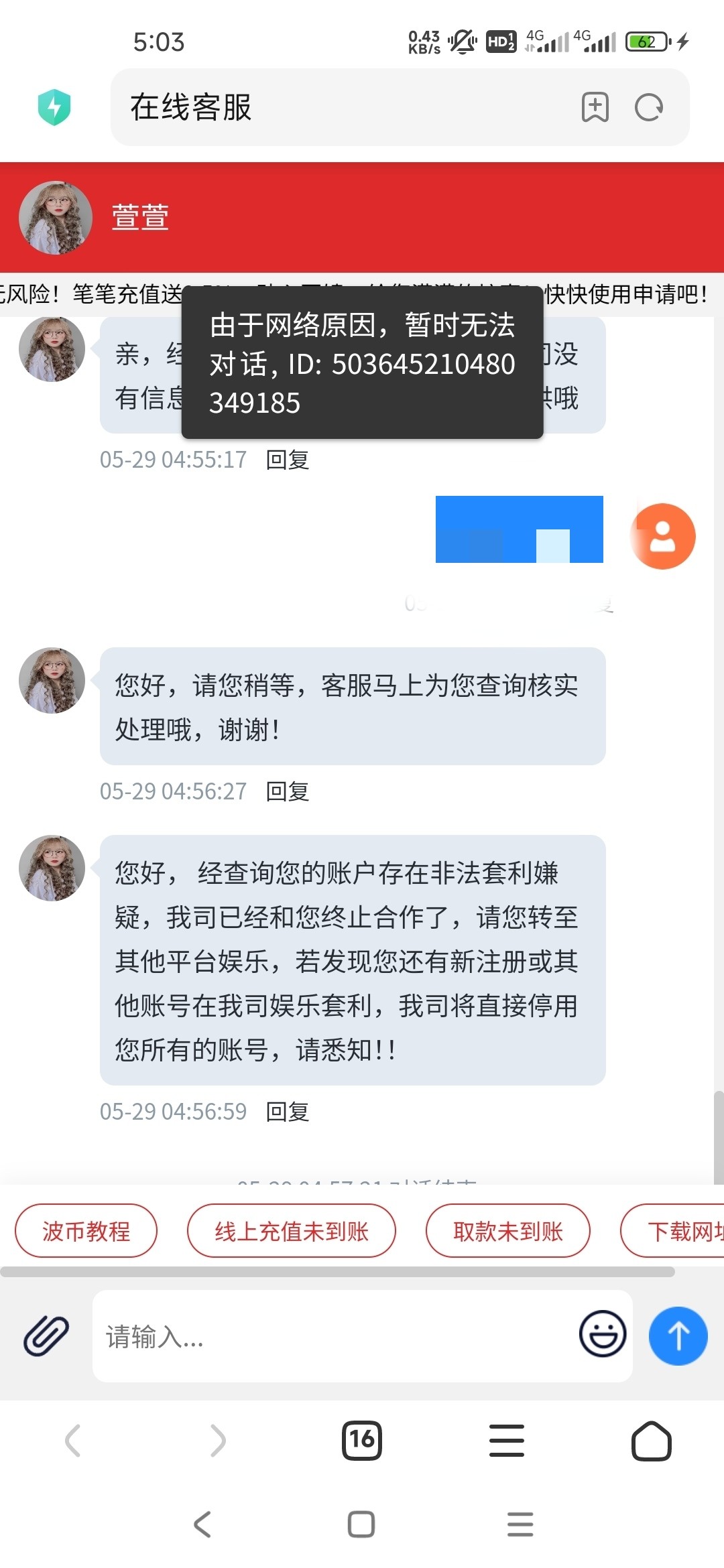Pick the 取款未到账 quick question

508,1231
